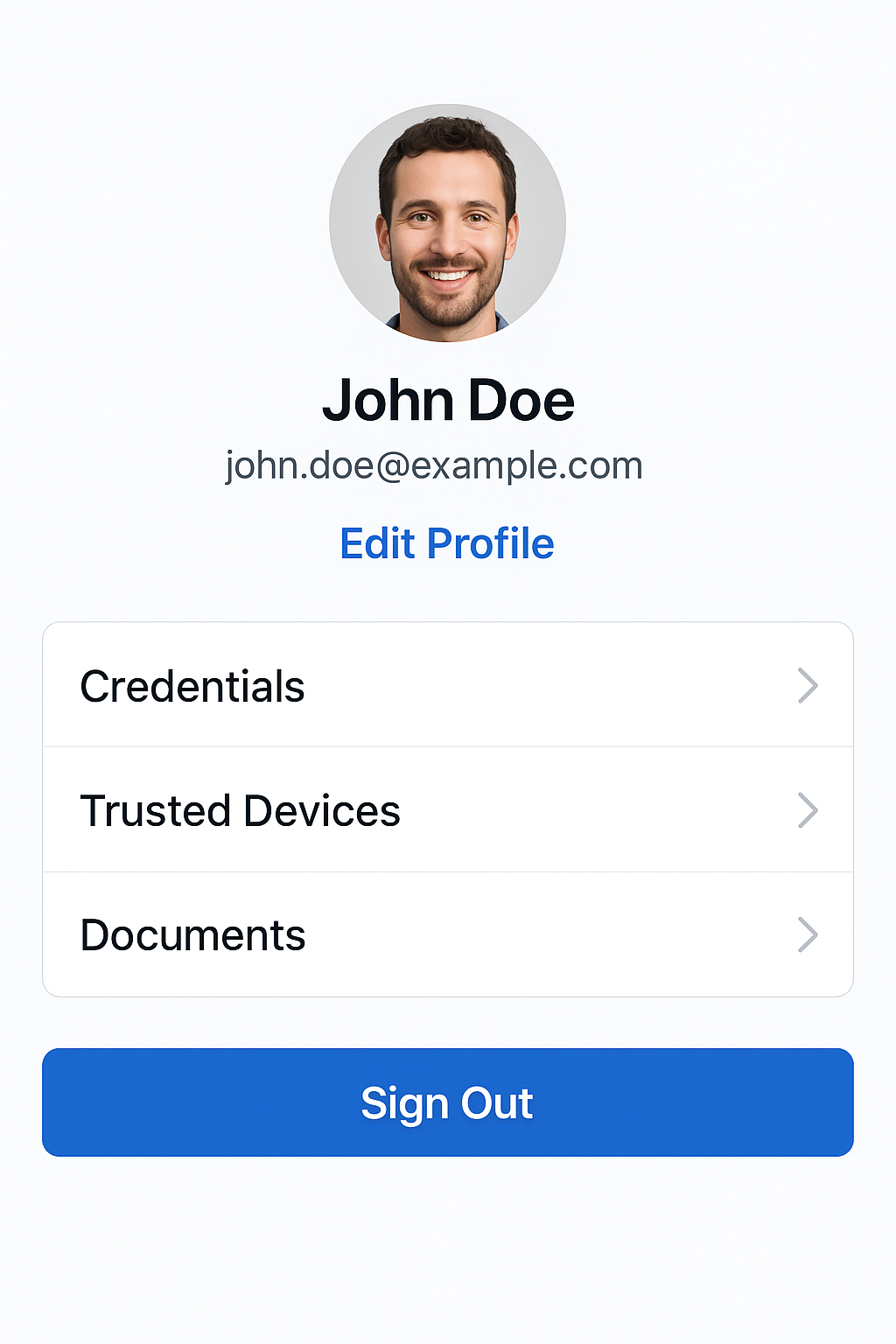The width and height of the screenshot is (896, 1344).
Task: Navigate into Trusted Devices details
Action: pos(448,810)
